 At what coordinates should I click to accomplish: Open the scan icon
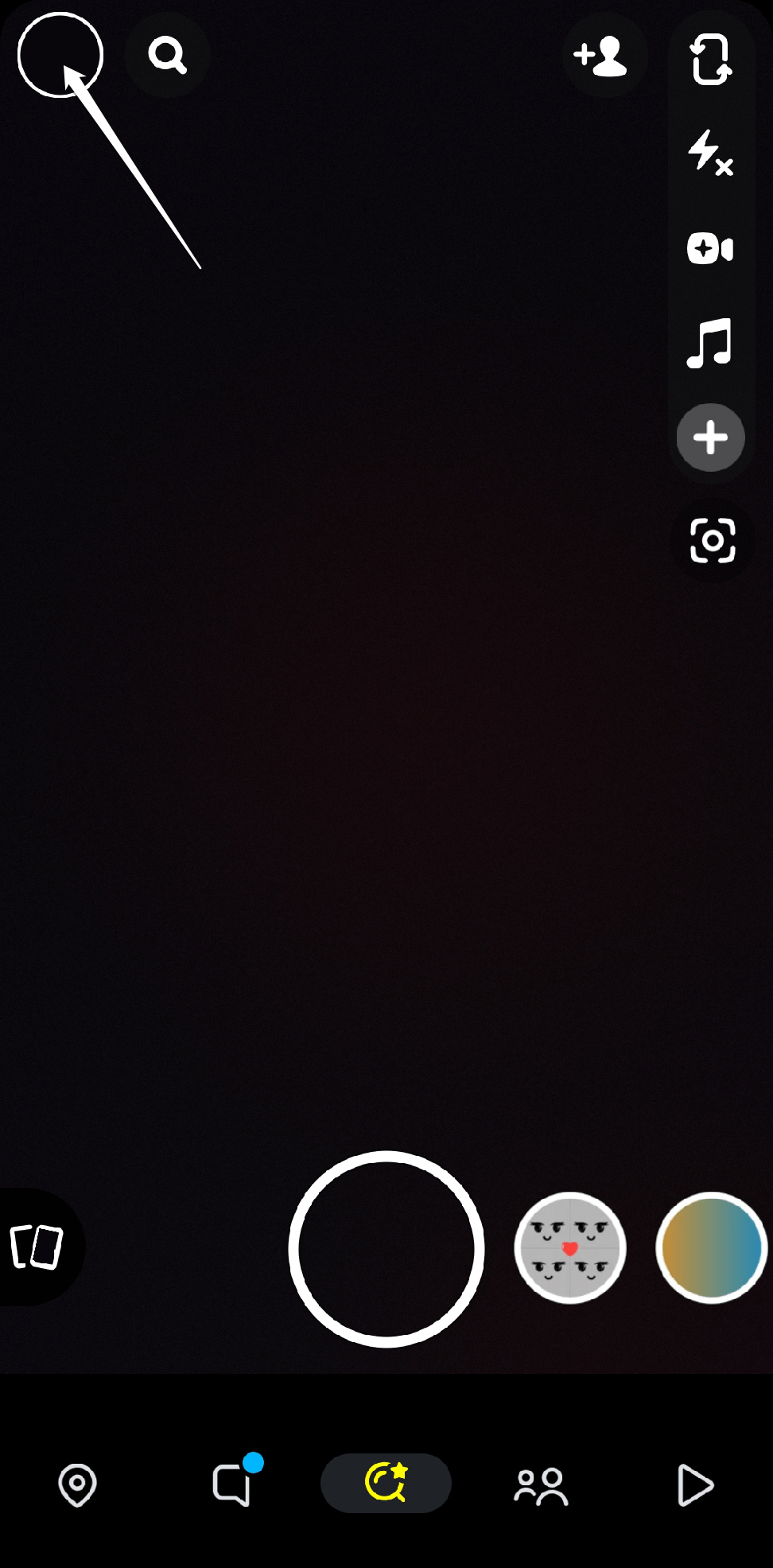tap(713, 541)
